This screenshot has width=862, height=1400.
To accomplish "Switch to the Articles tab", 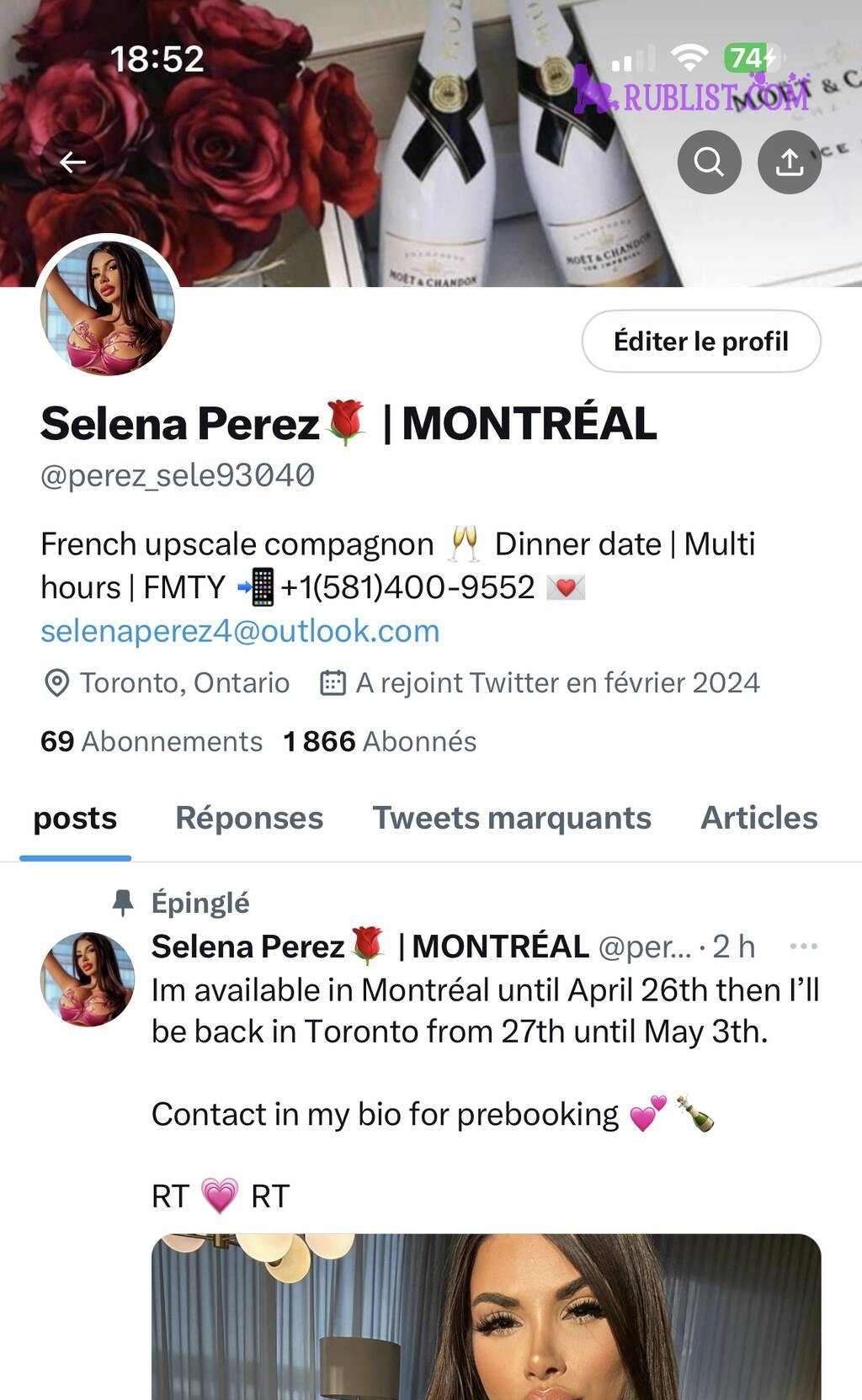I will [x=758, y=818].
